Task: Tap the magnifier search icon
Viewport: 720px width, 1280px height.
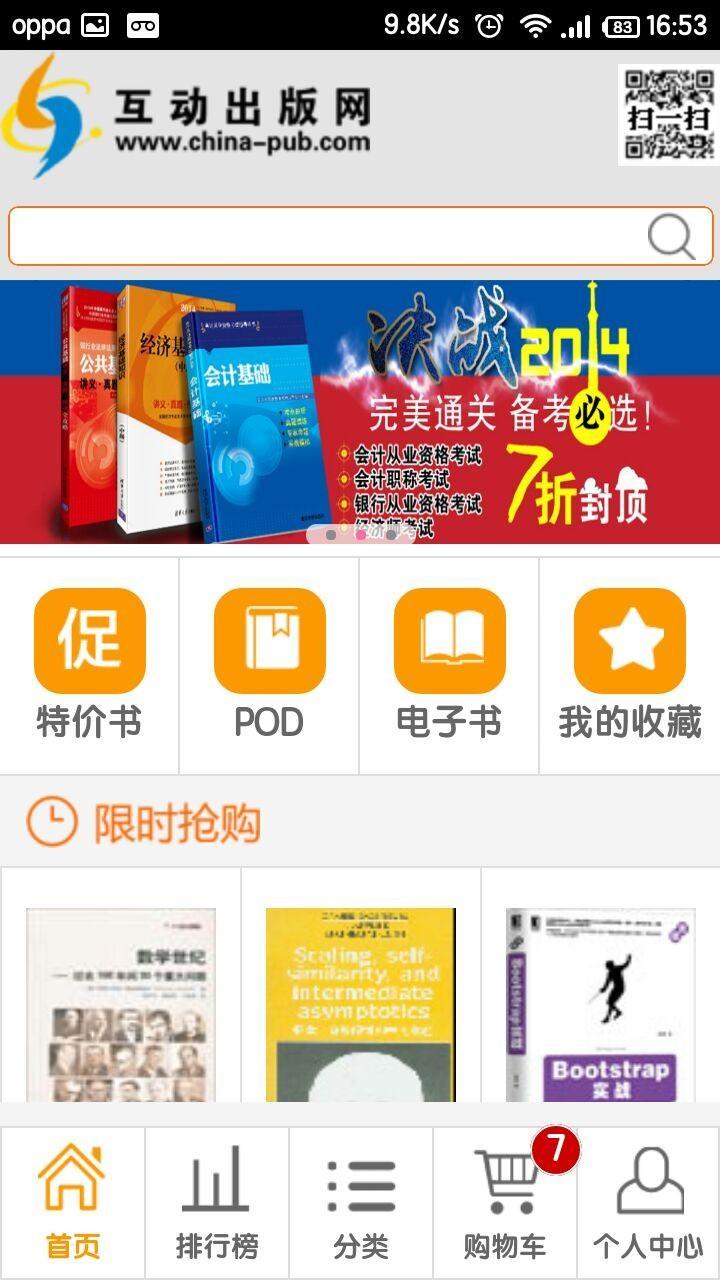Action: (x=670, y=236)
